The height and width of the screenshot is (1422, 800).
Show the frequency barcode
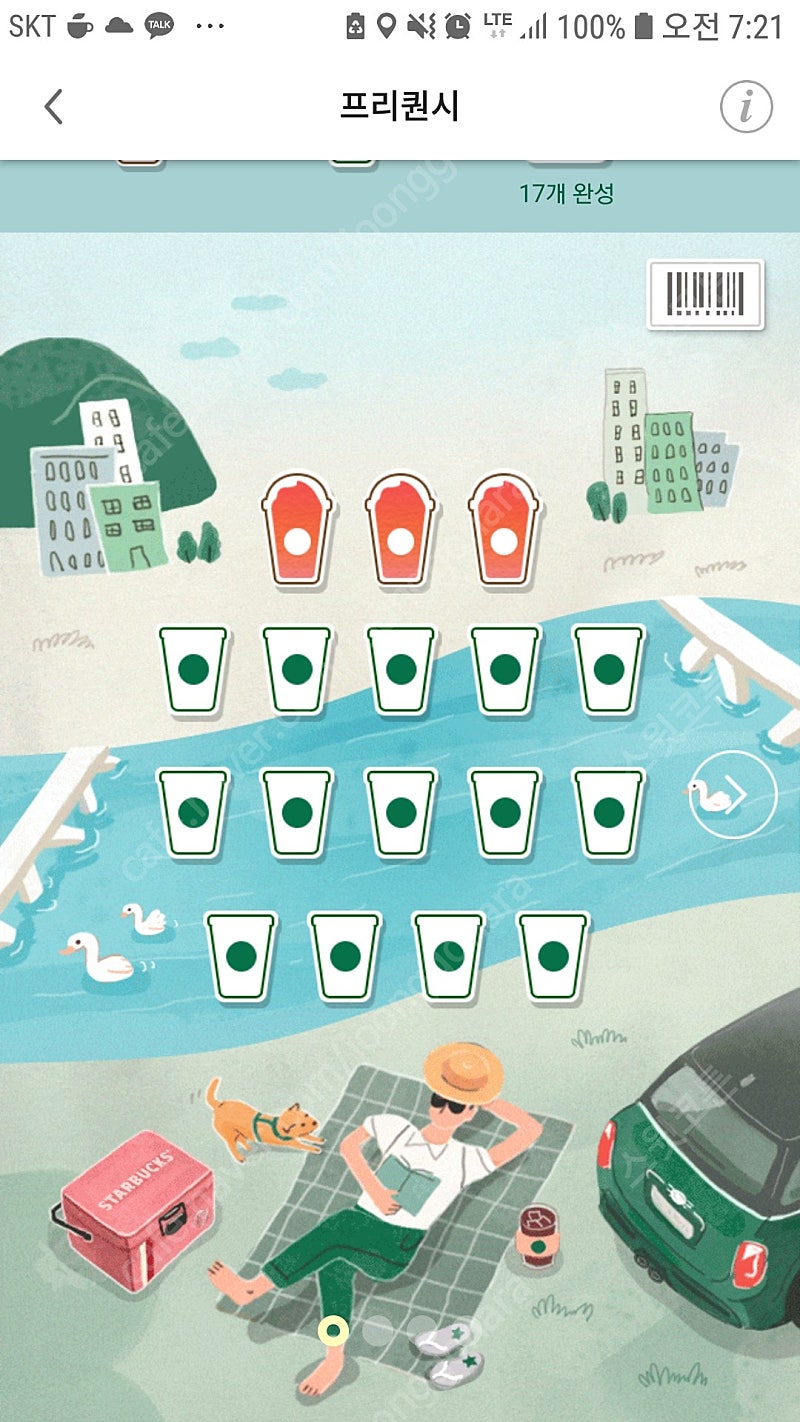point(705,294)
